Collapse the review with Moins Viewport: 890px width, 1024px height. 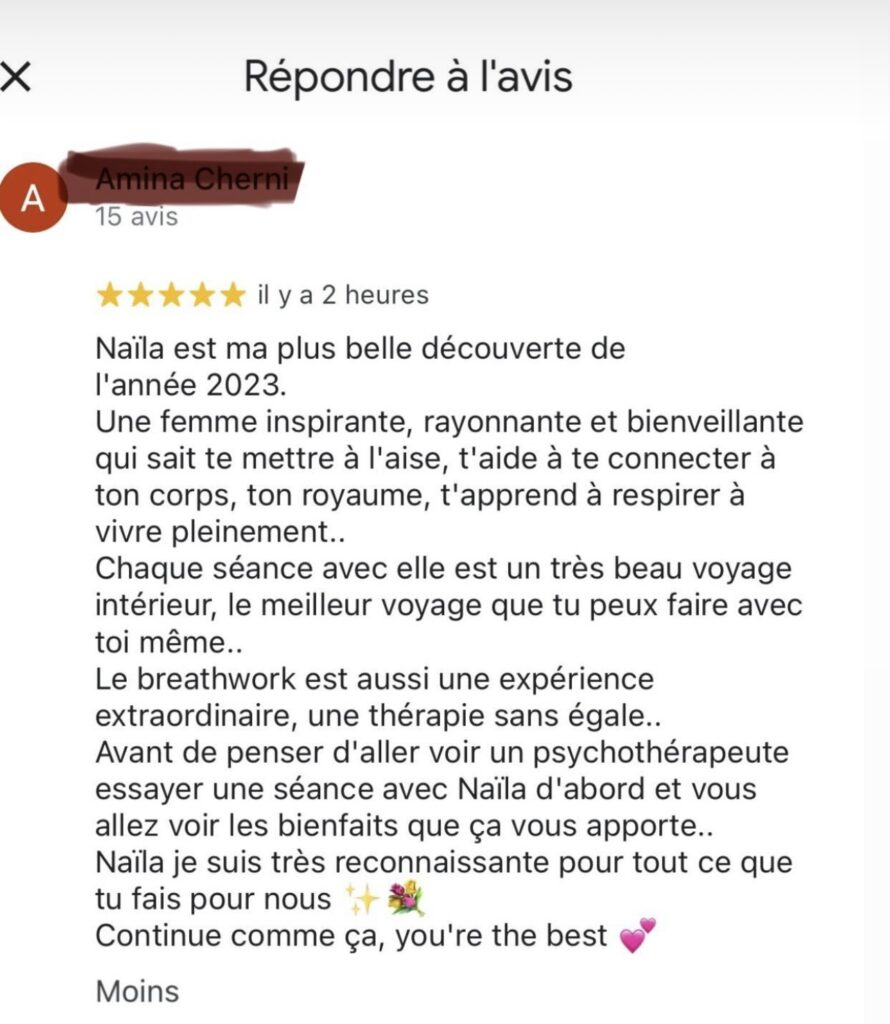(x=137, y=991)
